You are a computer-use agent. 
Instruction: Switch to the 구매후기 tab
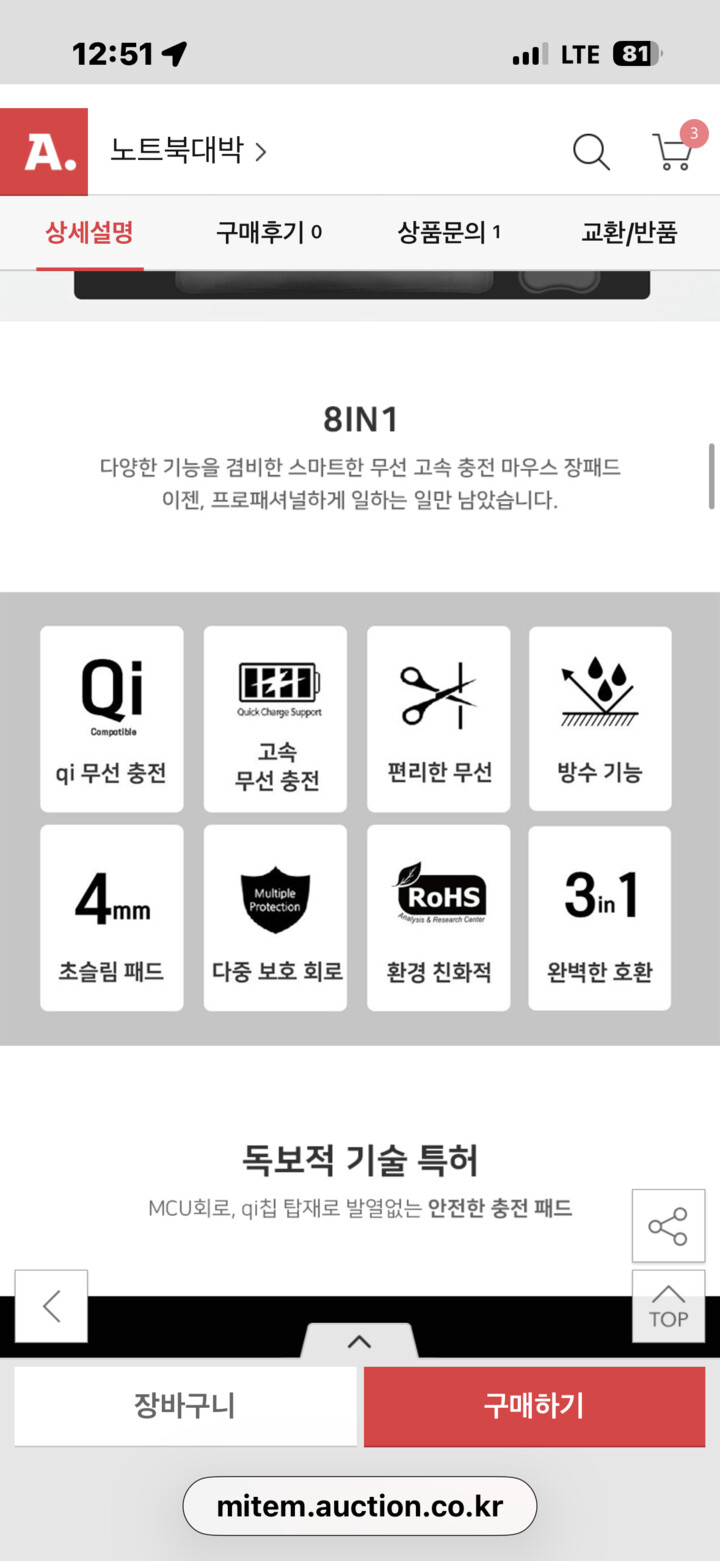coord(269,233)
